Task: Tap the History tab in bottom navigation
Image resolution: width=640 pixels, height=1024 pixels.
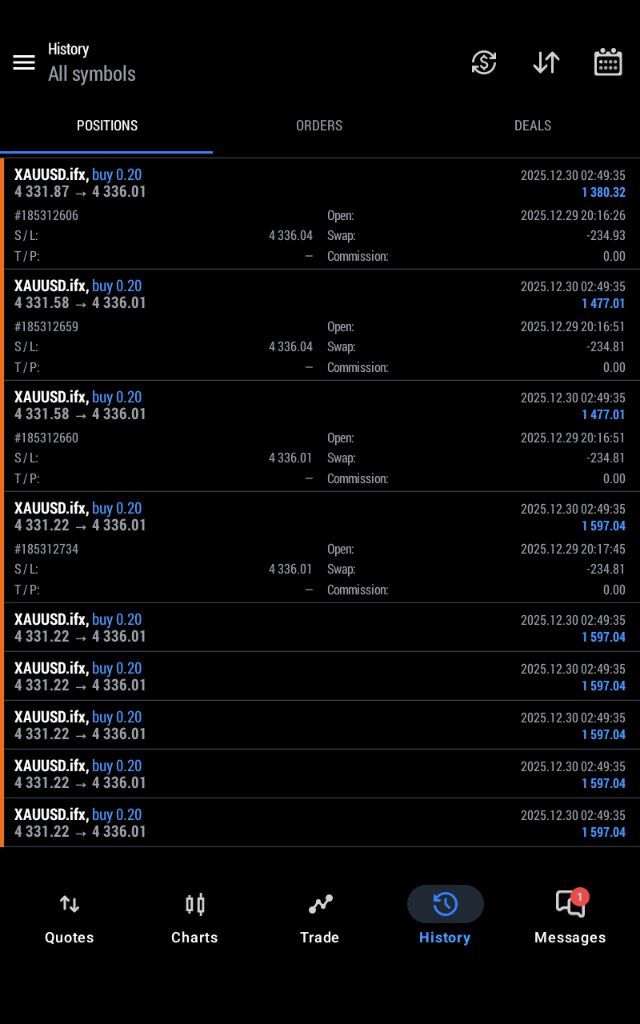Action: click(x=445, y=918)
